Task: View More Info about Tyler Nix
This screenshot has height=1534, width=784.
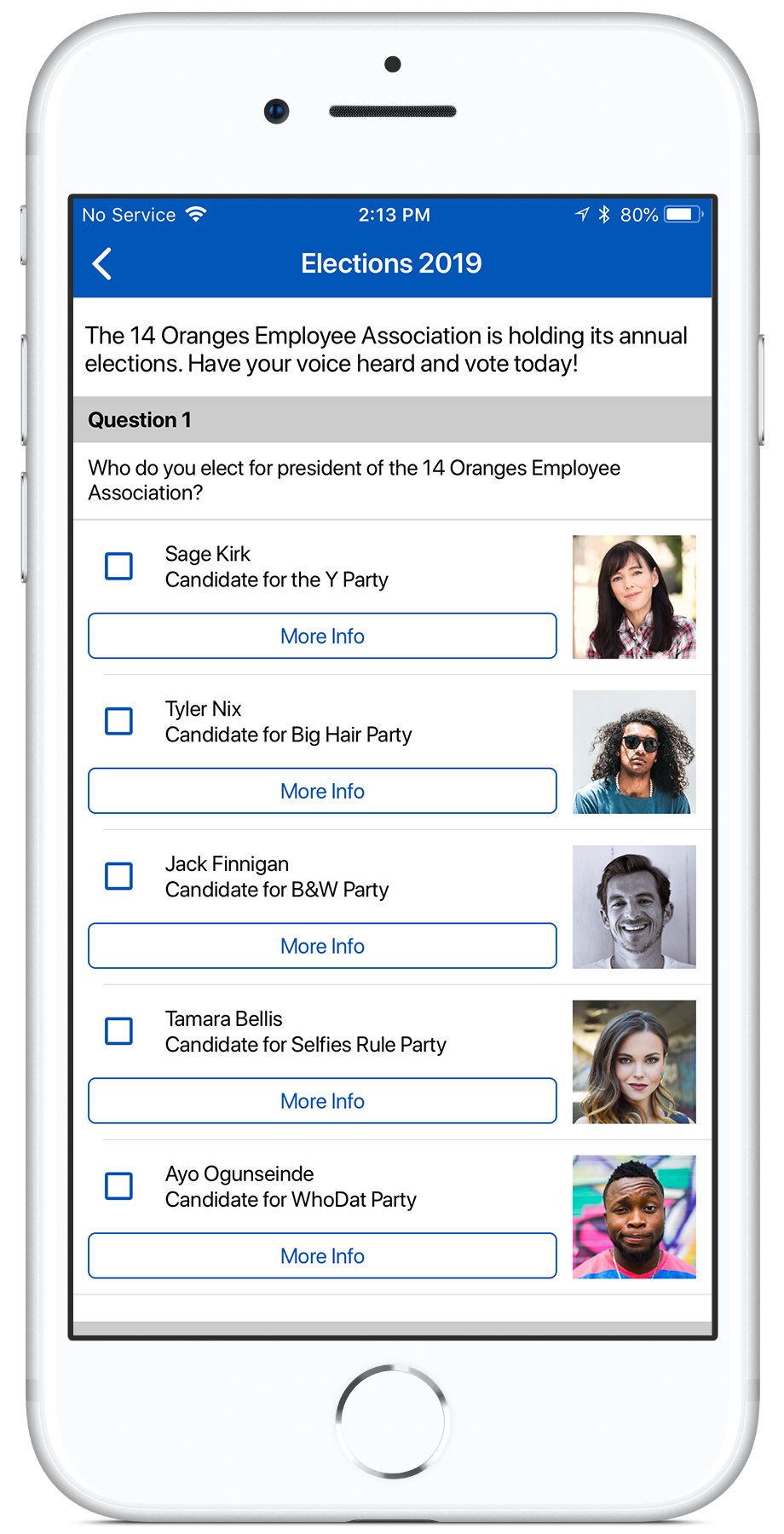Action: click(322, 791)
